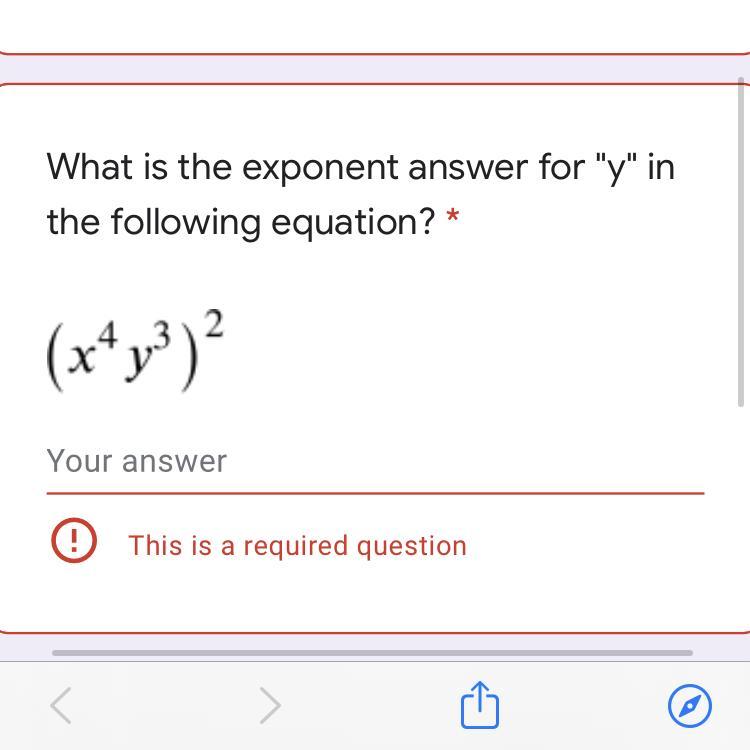The width and height of the screenshot is (750, 750).
Task: Open the browser share sheet
Action: (x=479, y=705)
